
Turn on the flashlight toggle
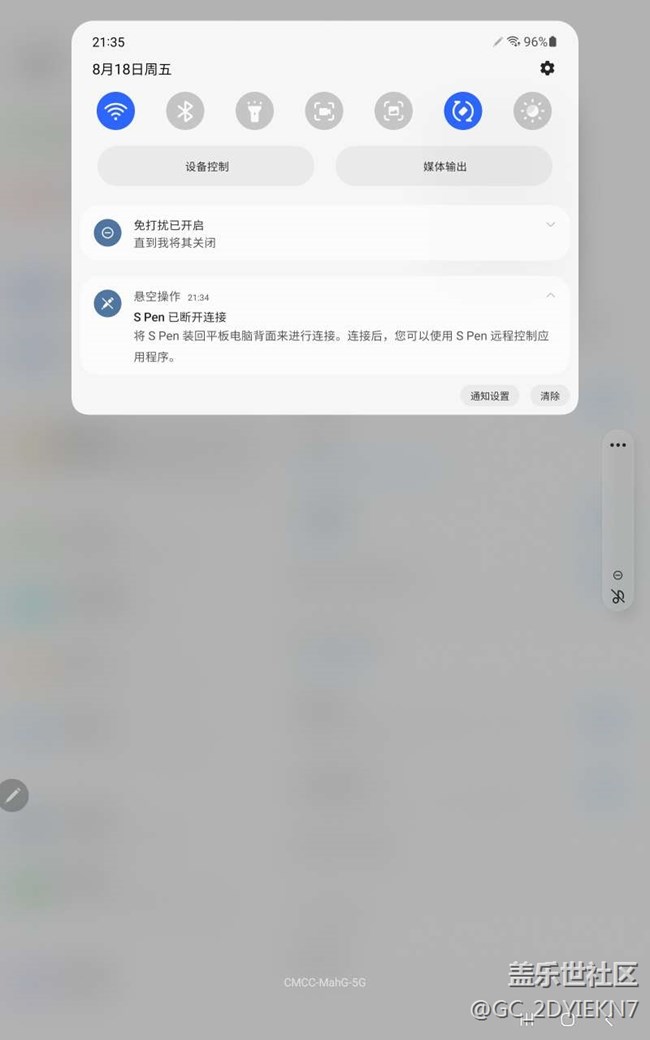click(254, 111)
